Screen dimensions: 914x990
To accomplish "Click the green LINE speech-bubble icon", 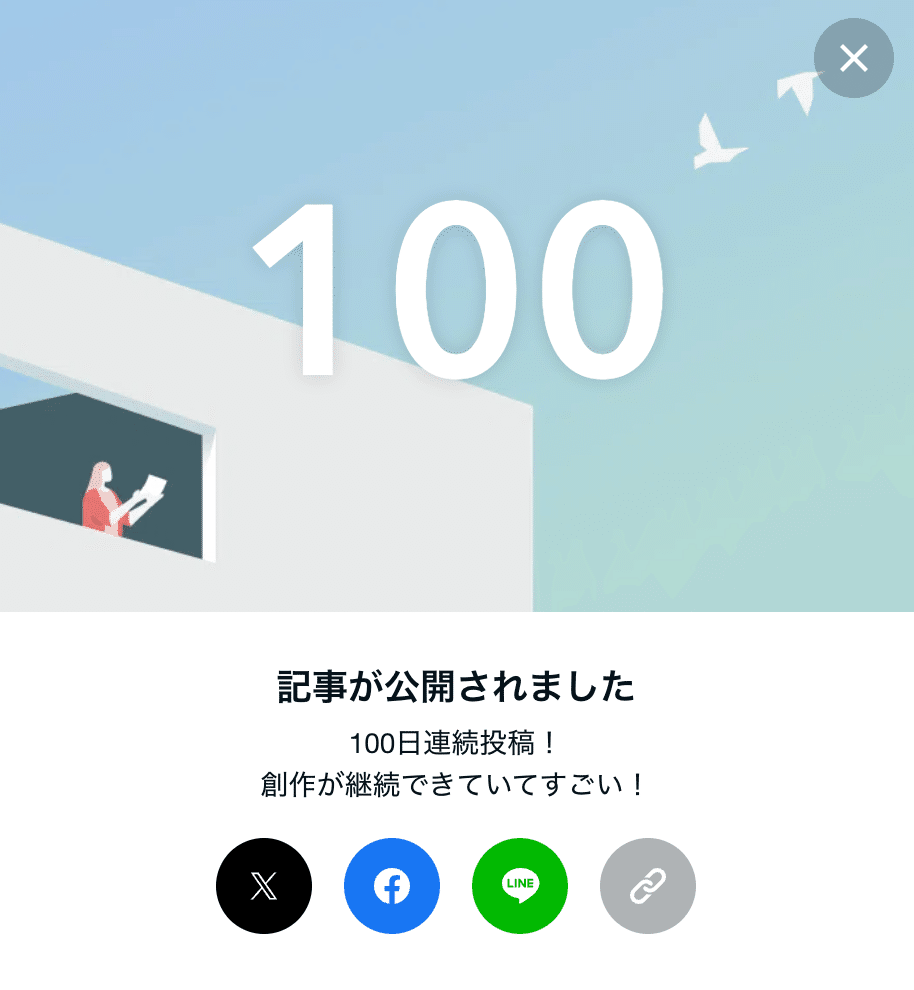I will click(520, 886).
